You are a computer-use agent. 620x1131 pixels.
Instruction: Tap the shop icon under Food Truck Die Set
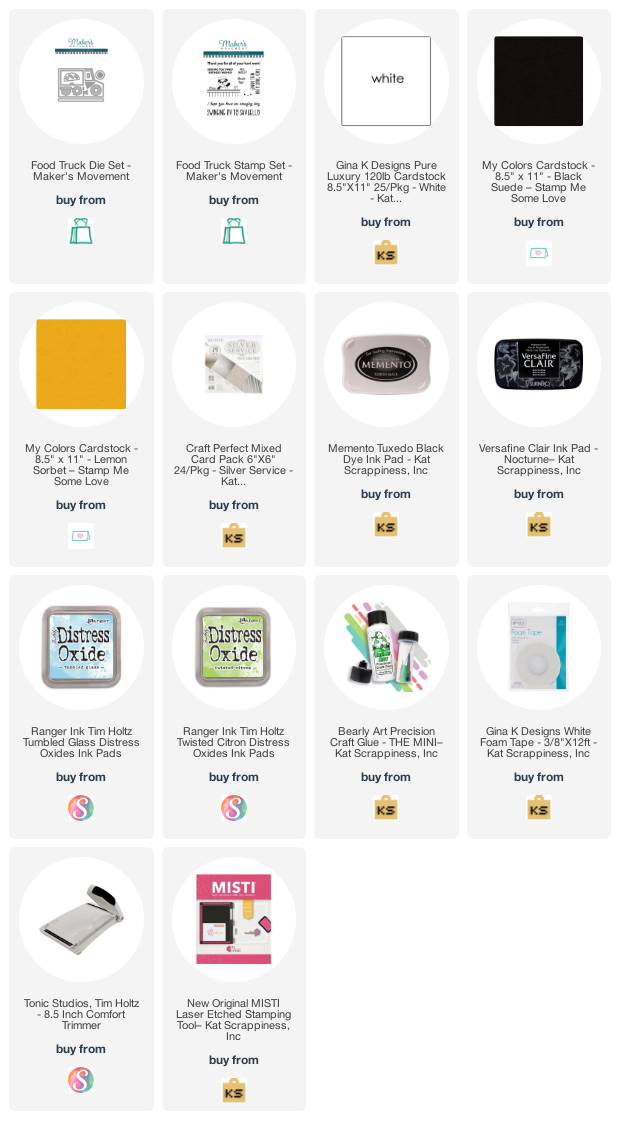81,232
